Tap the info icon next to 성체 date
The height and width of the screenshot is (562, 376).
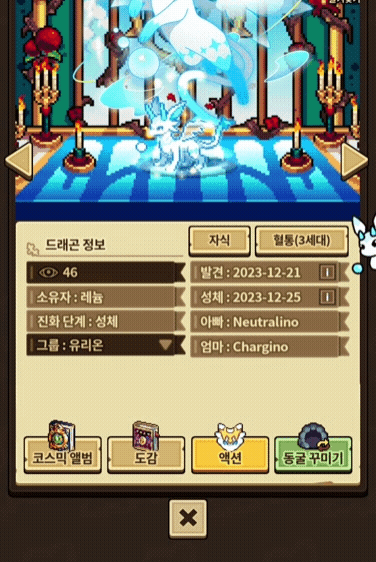click(327, 297)
